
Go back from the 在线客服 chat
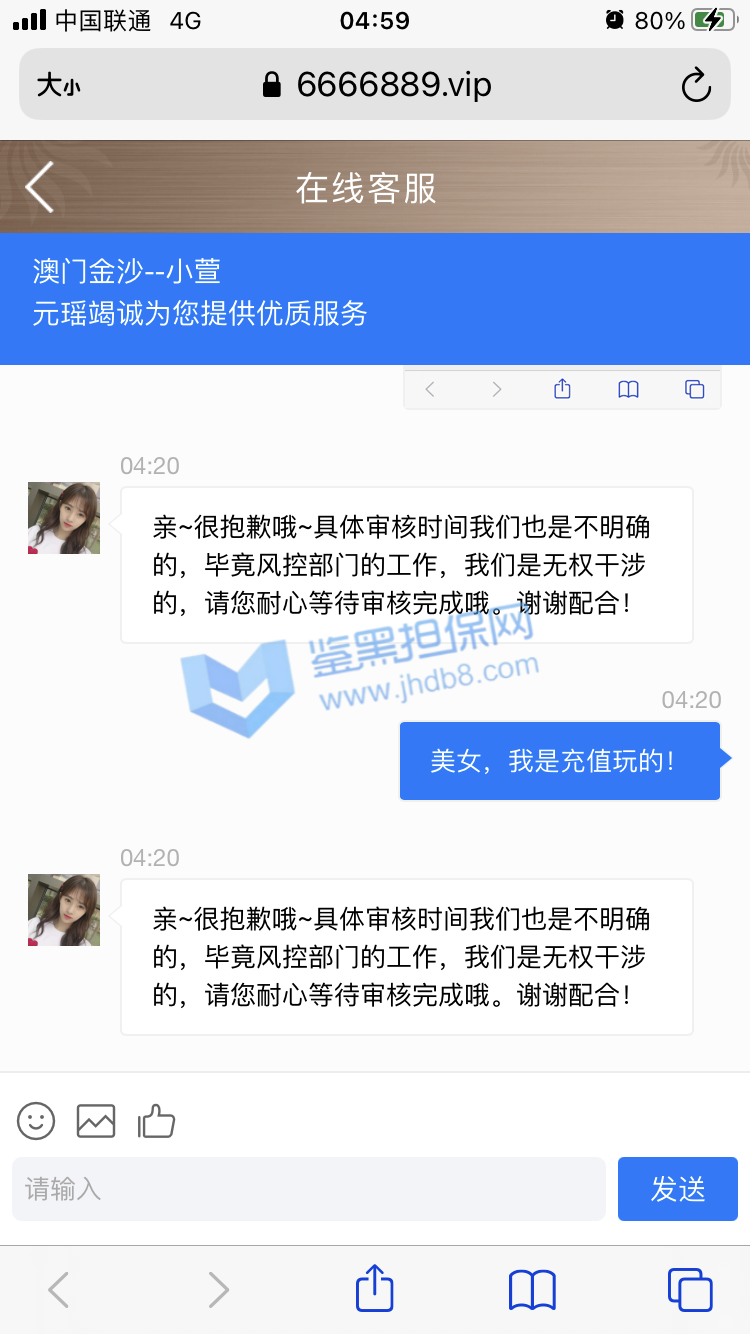[x=40, y=187]
